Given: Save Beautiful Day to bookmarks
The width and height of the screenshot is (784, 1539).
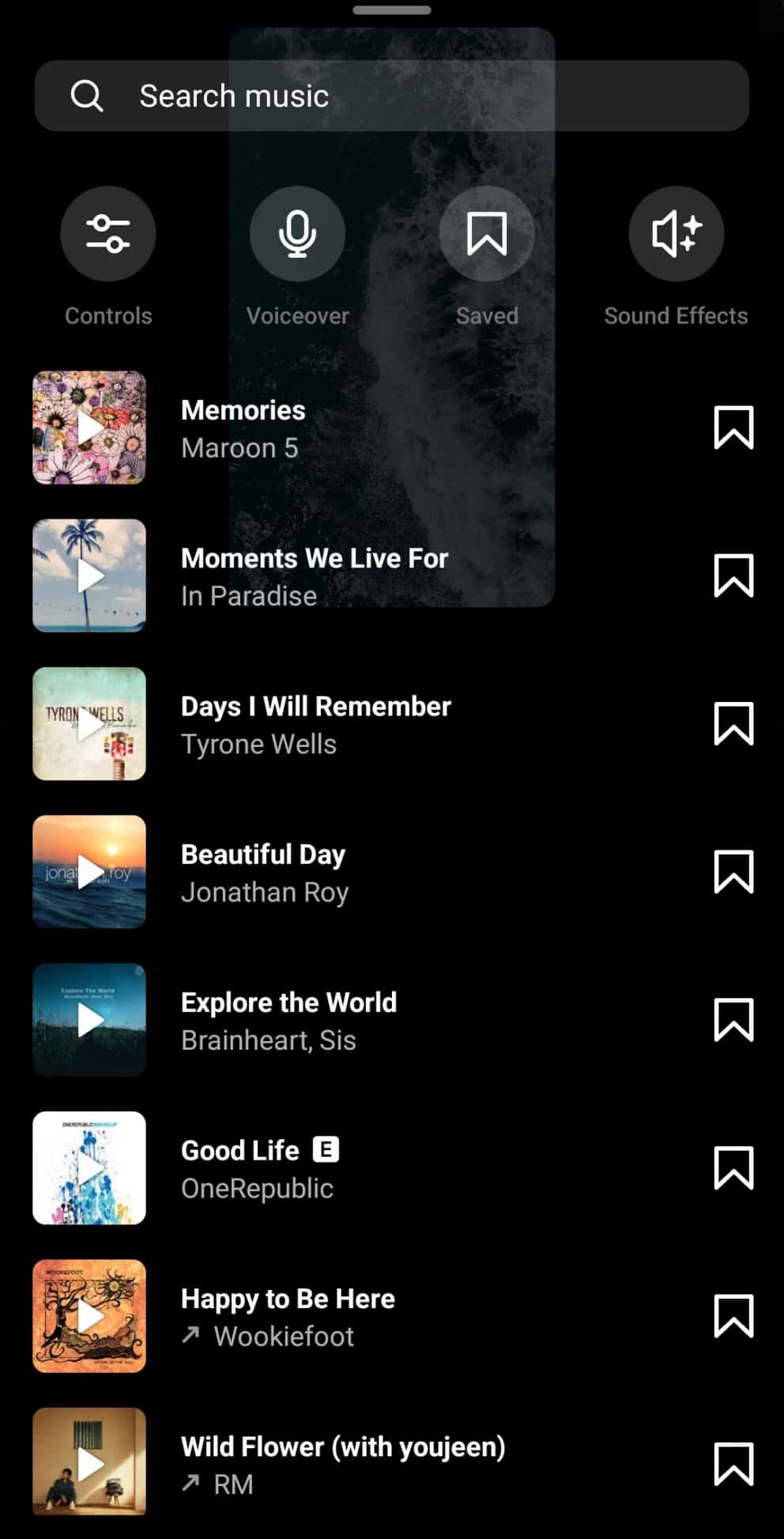Looking at the screenshot, I should coord(733,872).
